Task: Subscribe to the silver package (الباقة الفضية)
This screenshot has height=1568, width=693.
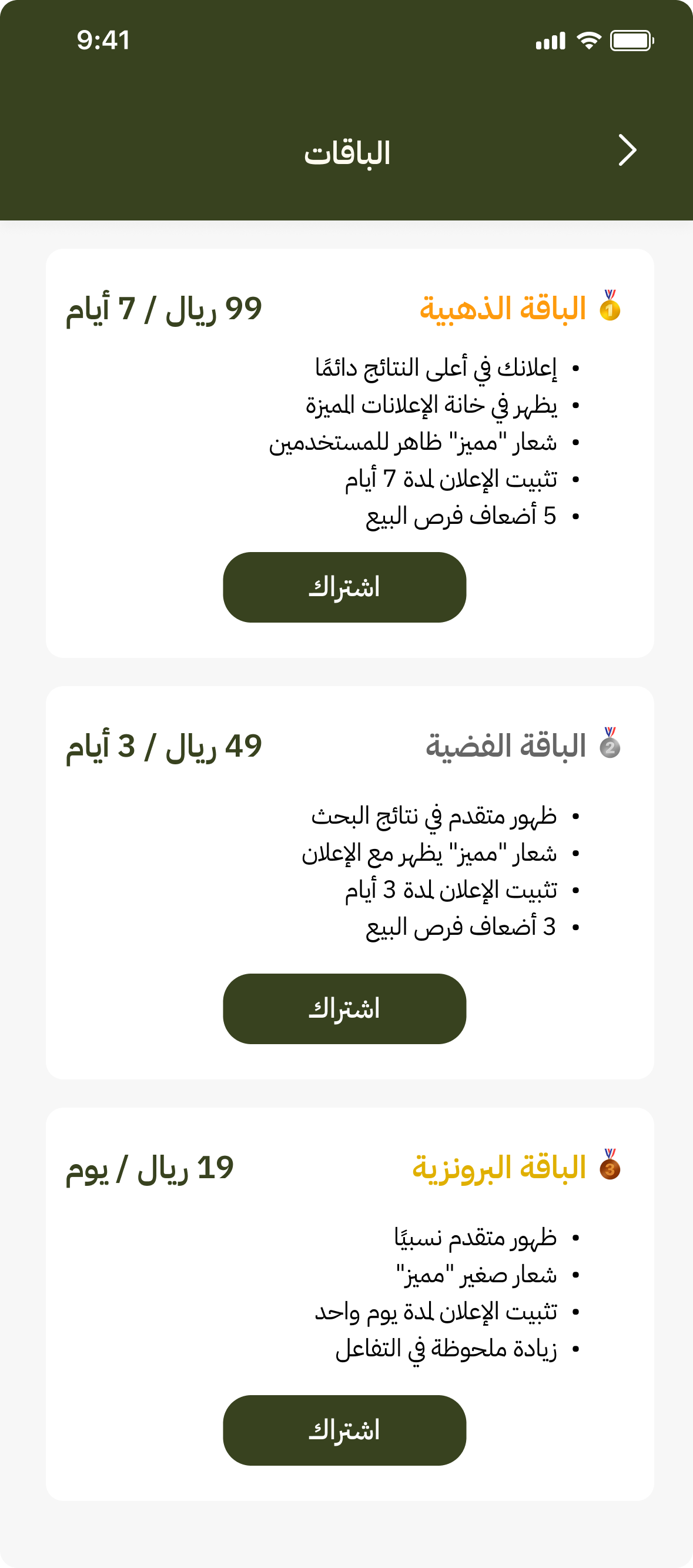Action: coord(344,1008)
